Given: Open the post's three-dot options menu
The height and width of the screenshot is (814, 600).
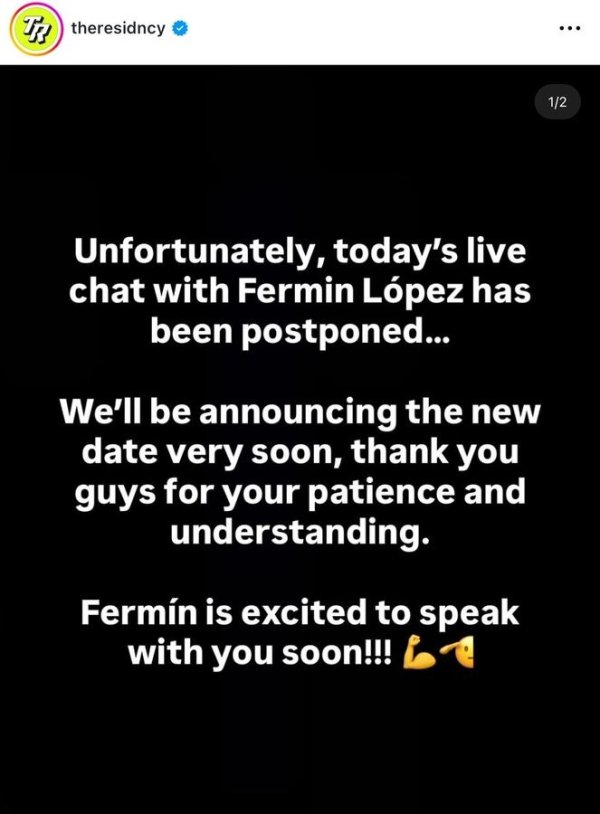Looking at the screenshot, I should (568, 29).
